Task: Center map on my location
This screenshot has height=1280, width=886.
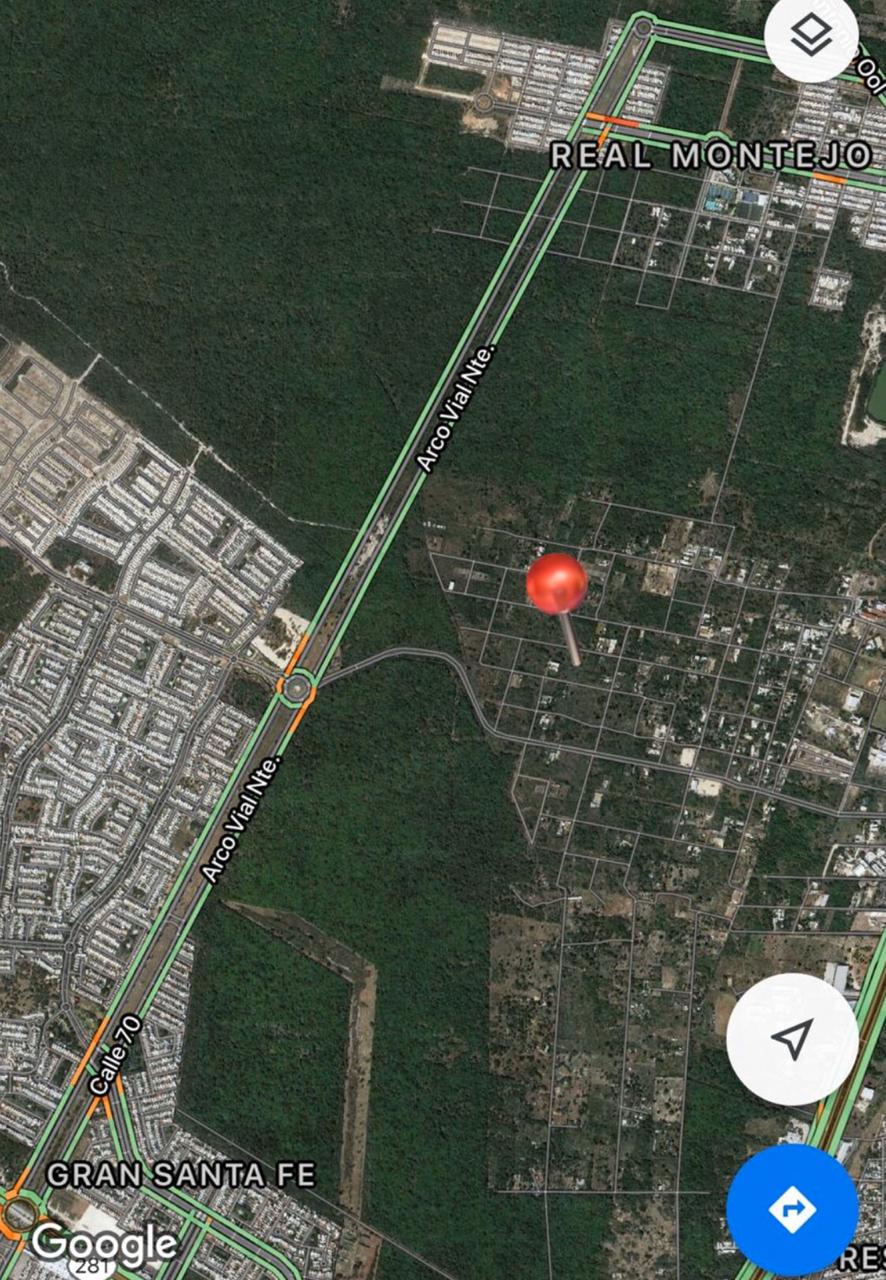Action: 791,1039
